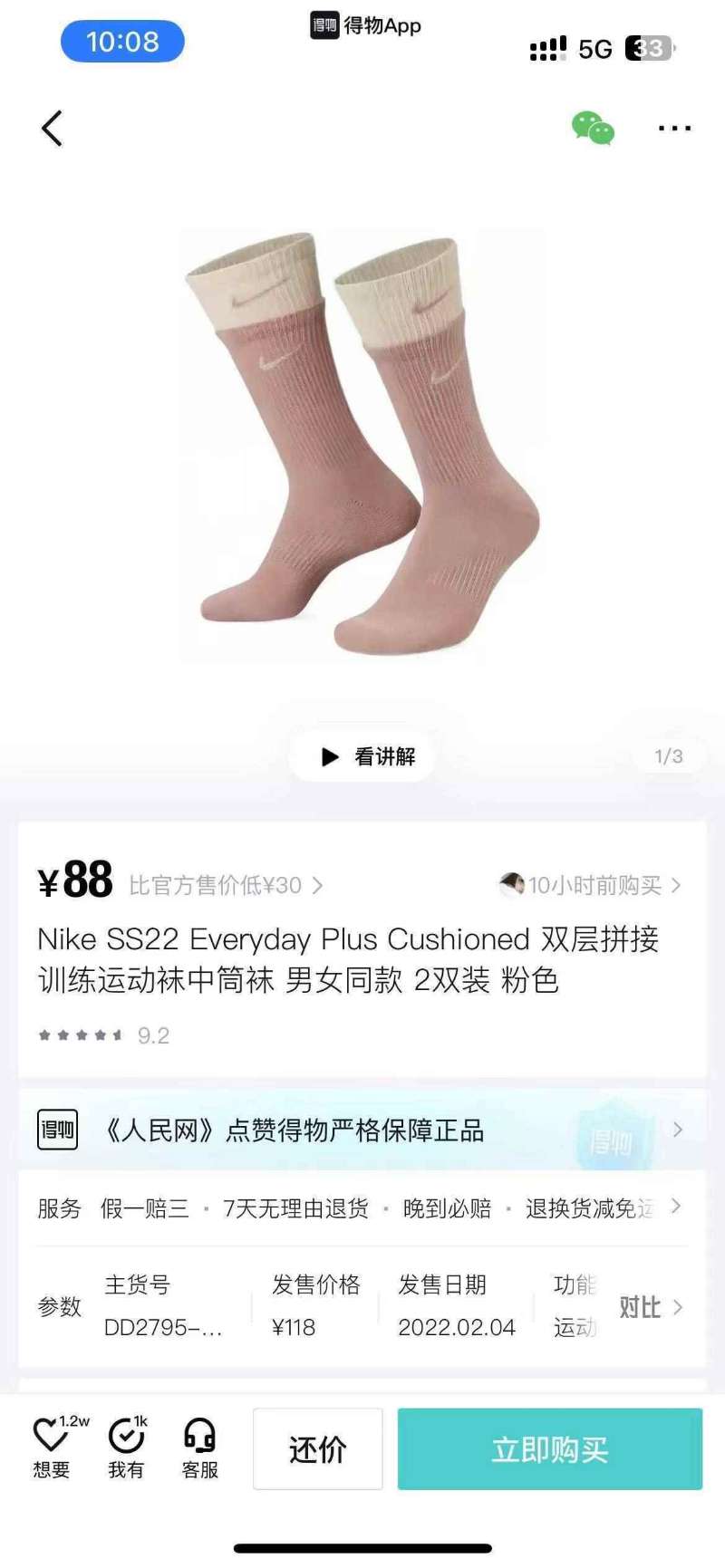Screen dimensions: 725x1568
Task: Tap the 看讲解 play button
Action: click(362, 756)
